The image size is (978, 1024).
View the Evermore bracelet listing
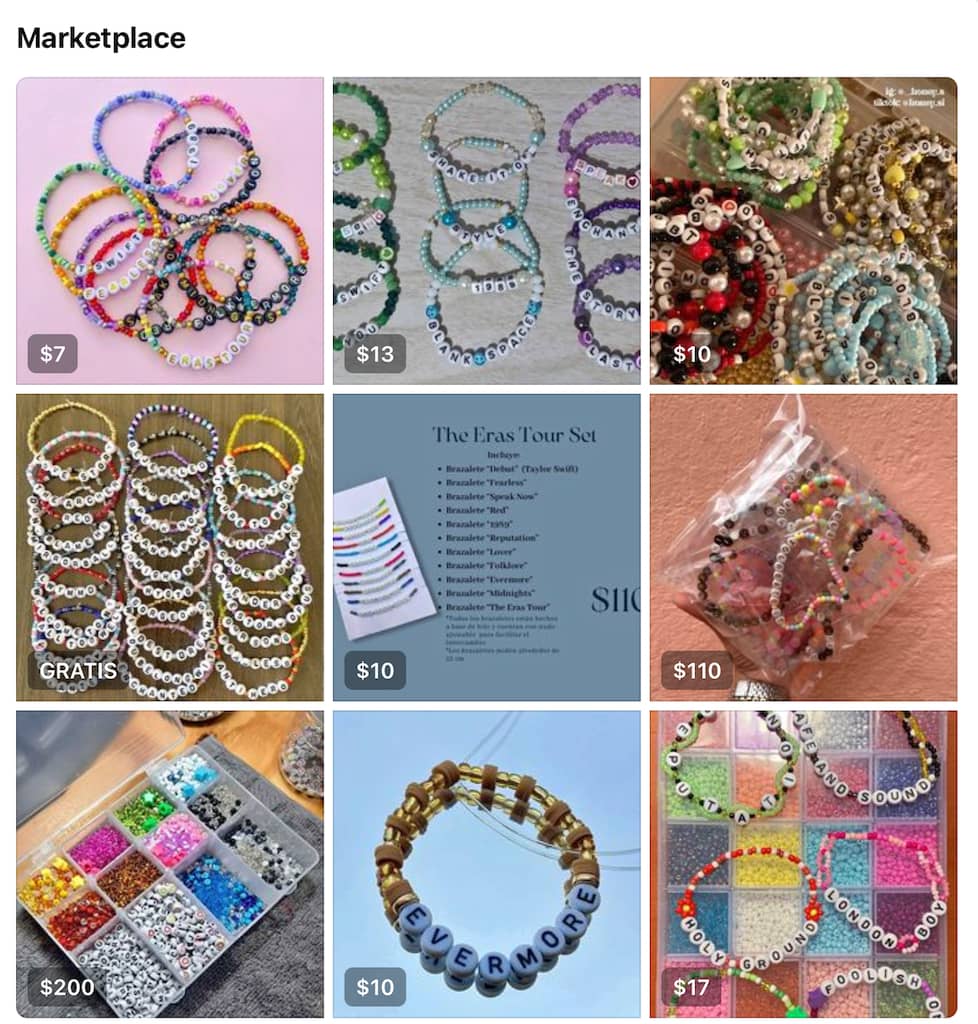coord(486,864)
